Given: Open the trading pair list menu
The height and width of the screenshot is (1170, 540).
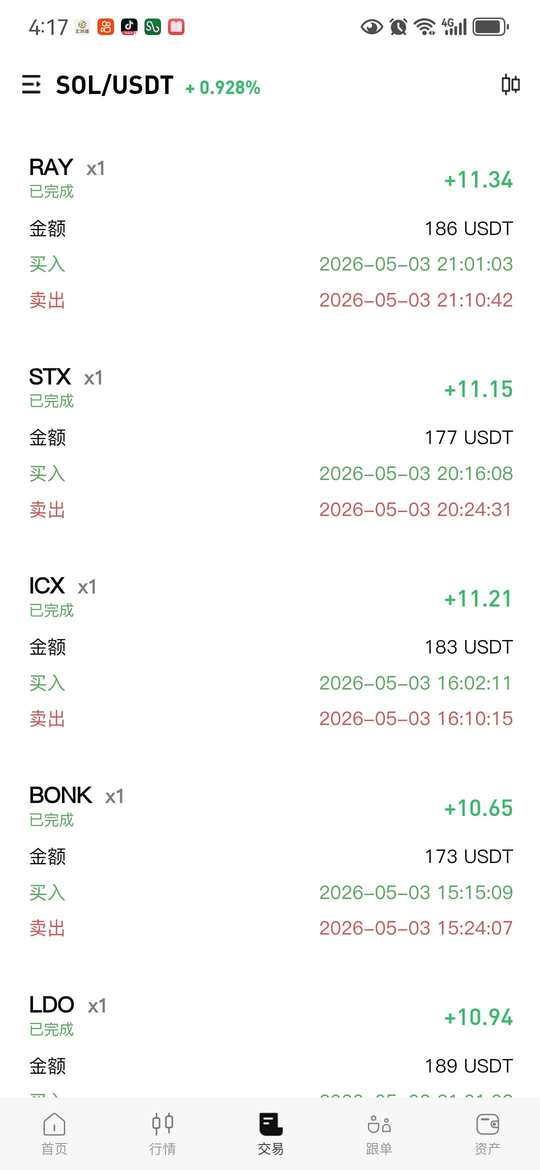Looking at the screenshot, I should [31, 85].
